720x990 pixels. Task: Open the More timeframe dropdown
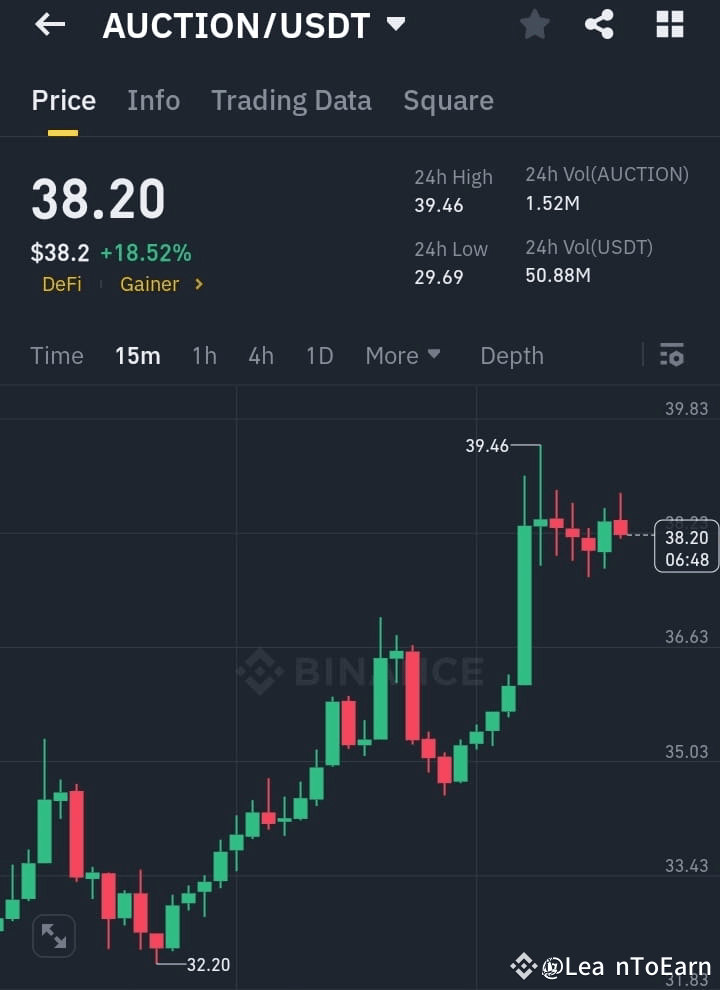click(x=403, y=355)
